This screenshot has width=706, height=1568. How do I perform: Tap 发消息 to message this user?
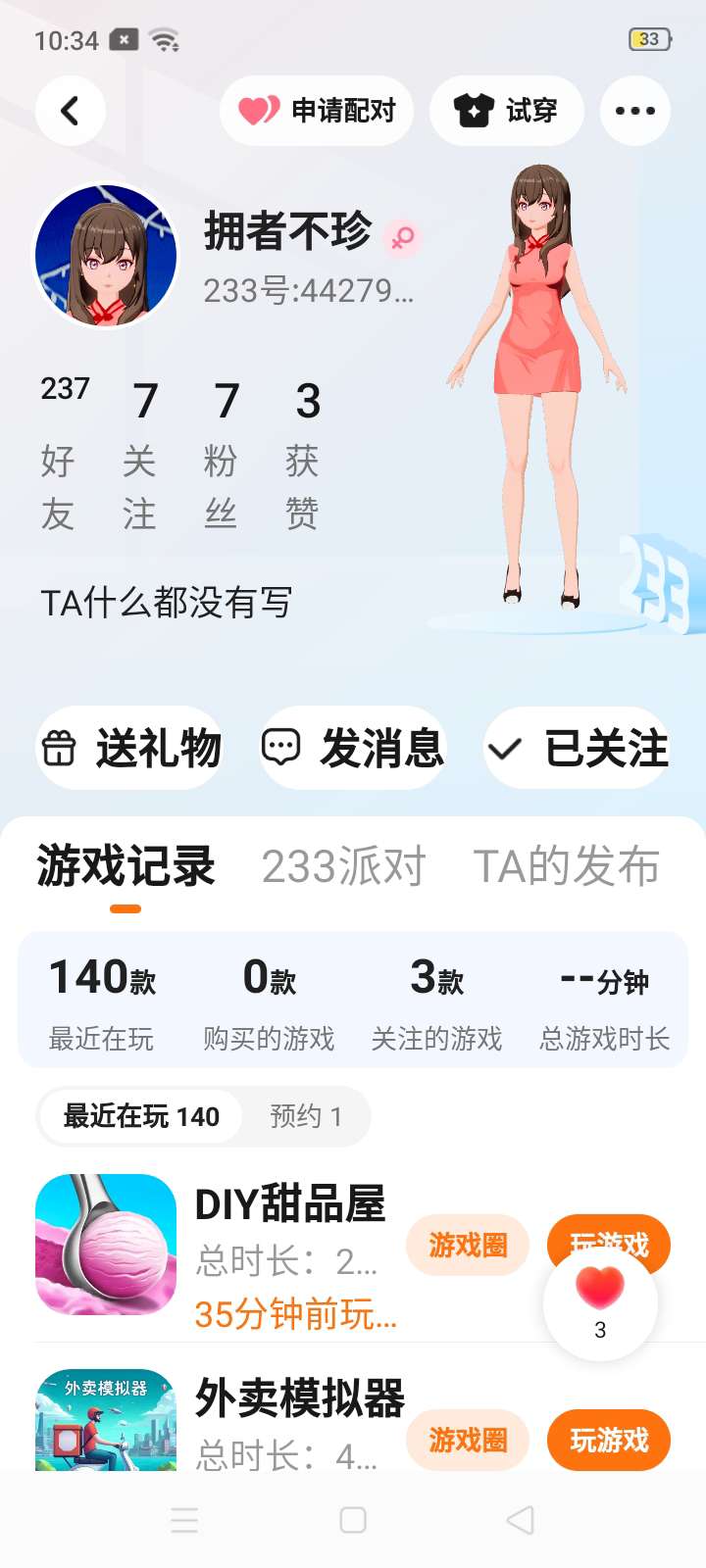(x=353, y=749)
